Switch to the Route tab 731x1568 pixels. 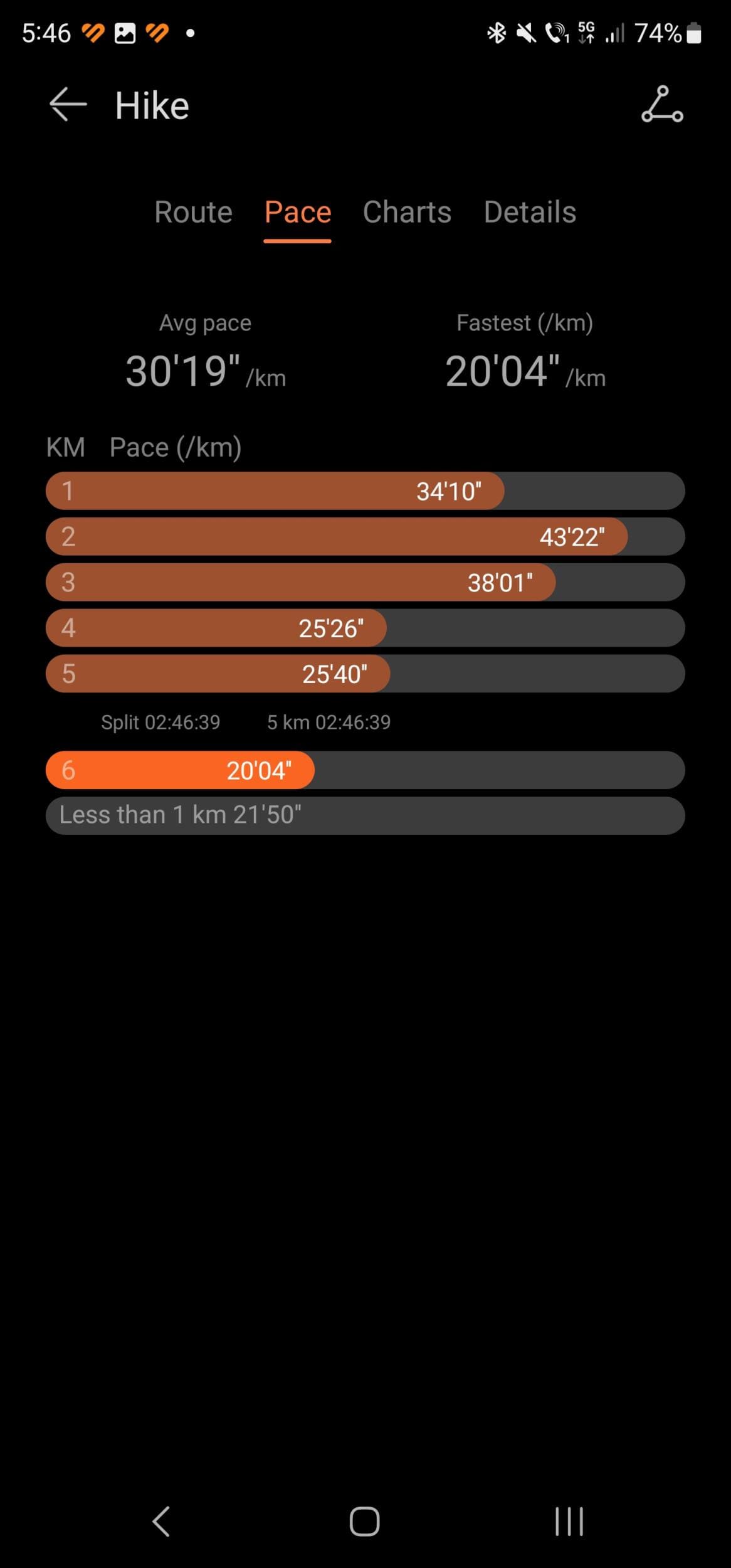coord(193,212)
